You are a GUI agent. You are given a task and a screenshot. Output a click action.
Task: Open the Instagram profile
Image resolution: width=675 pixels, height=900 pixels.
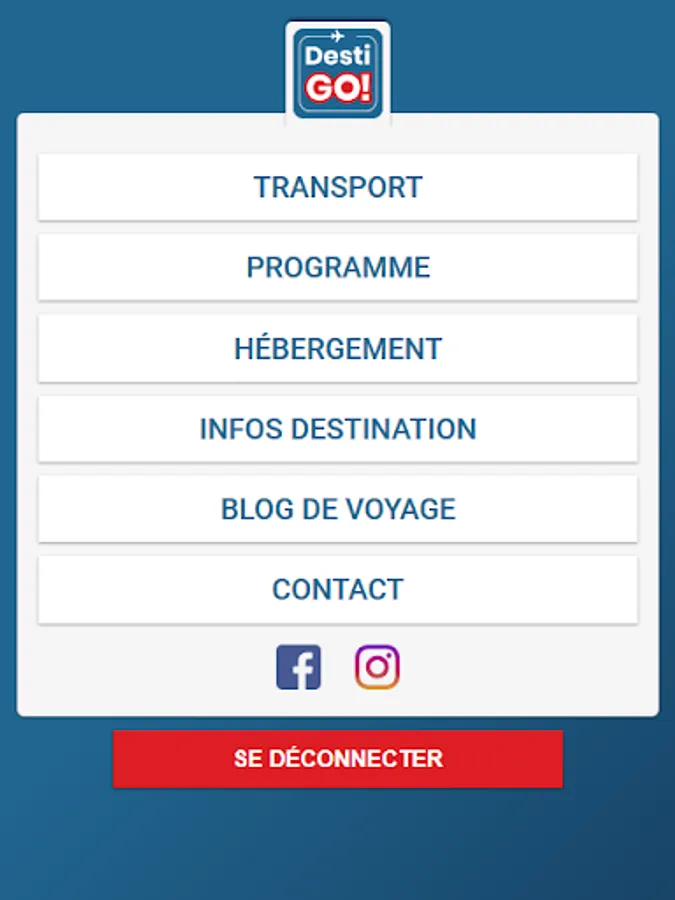(377, 667)
